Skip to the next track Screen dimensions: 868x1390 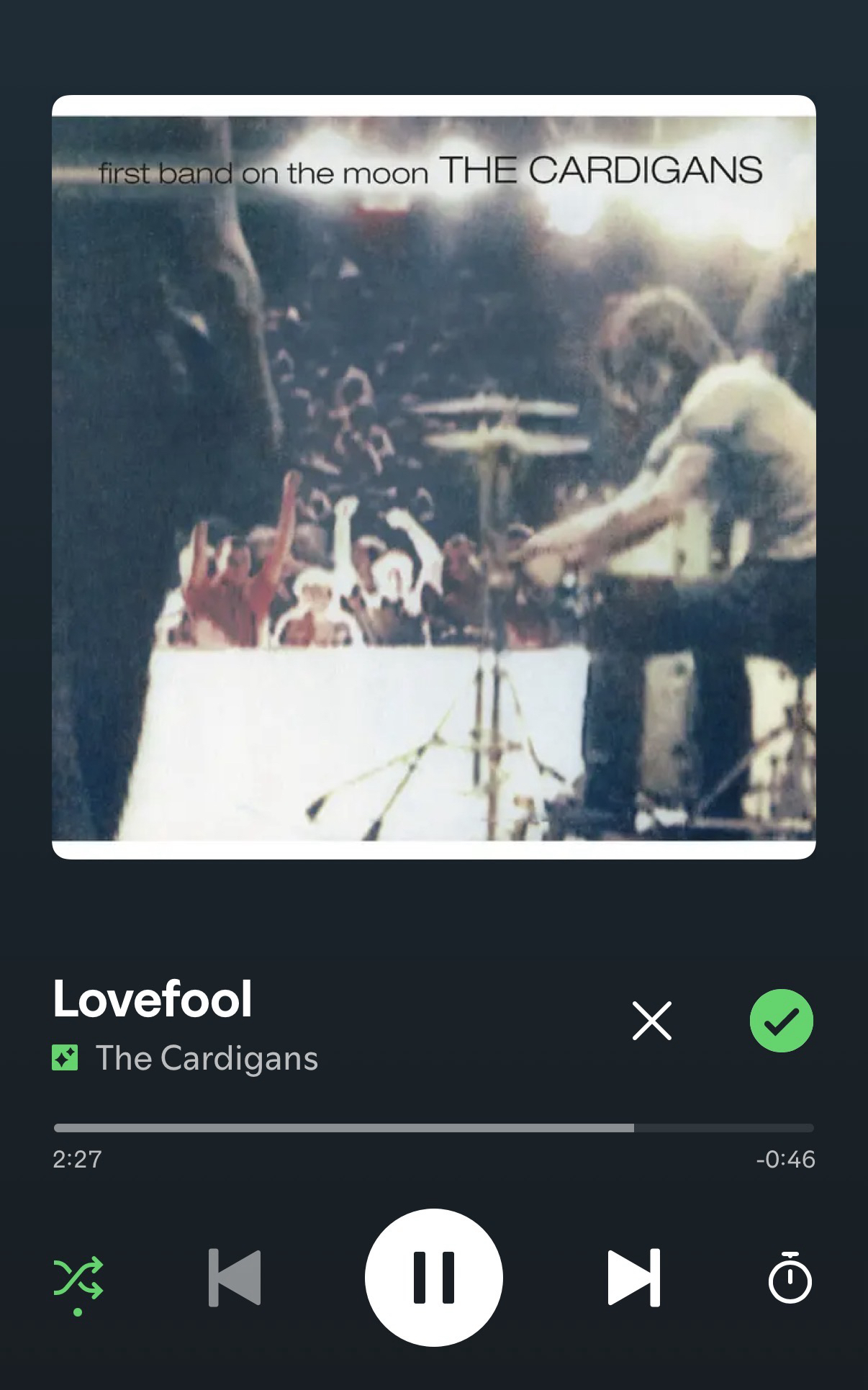pyautogui.click(x=633, y=1278)
